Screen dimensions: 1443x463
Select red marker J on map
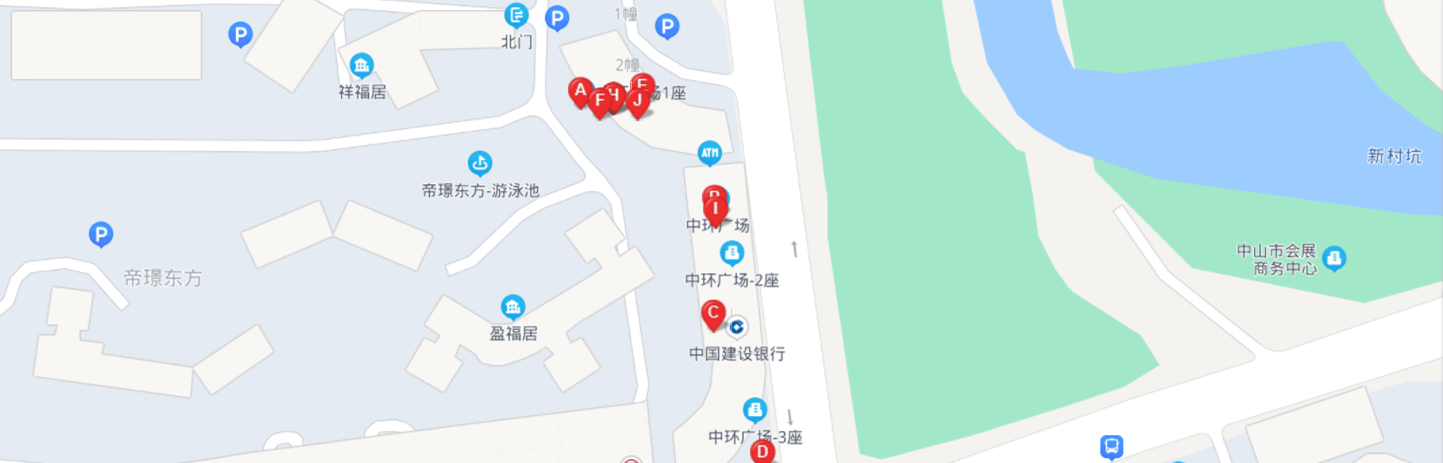pyautogui.click(x=637, y=101)
